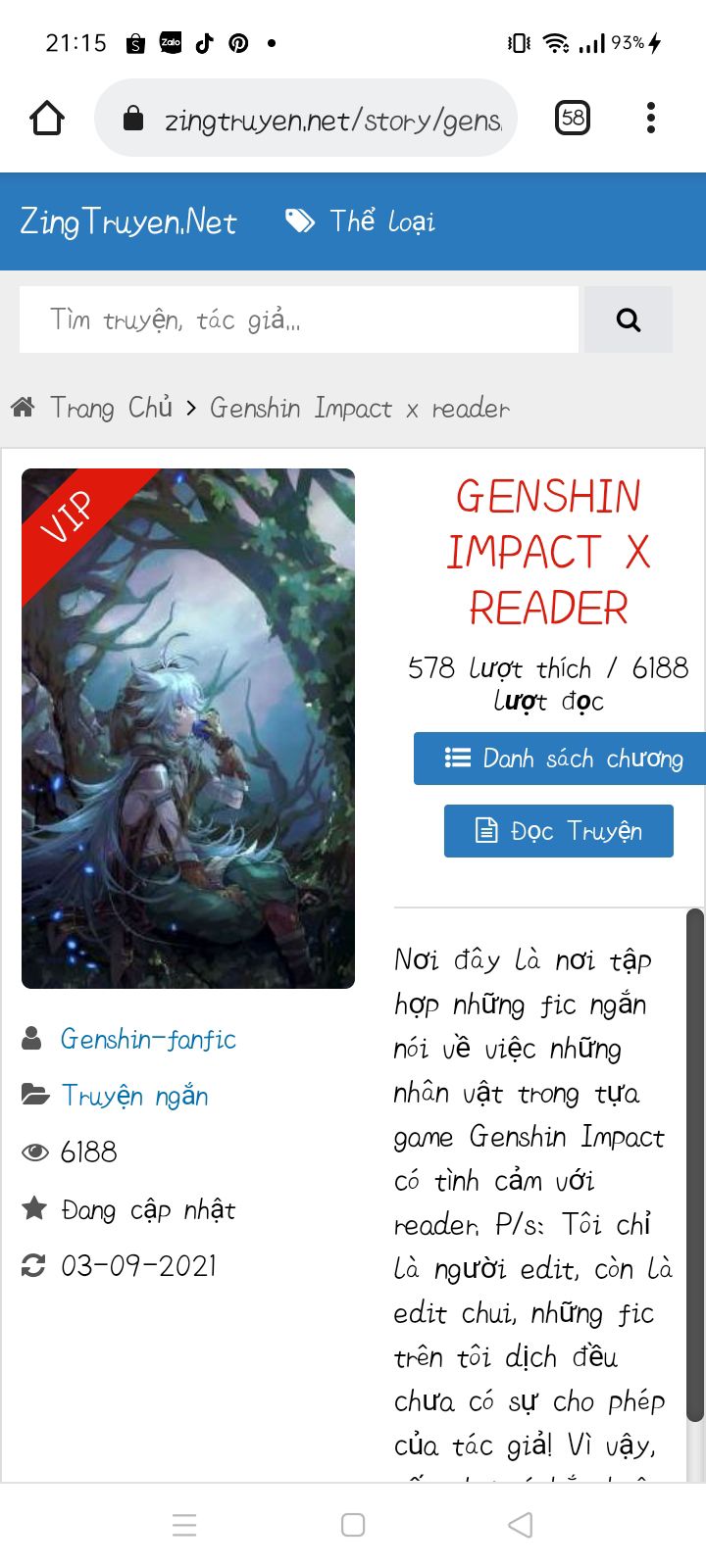Screen dimensions: 706x1568
Task: Open the Thể loại categories menu
Action: pyautogui.click(x=360, y=221)
